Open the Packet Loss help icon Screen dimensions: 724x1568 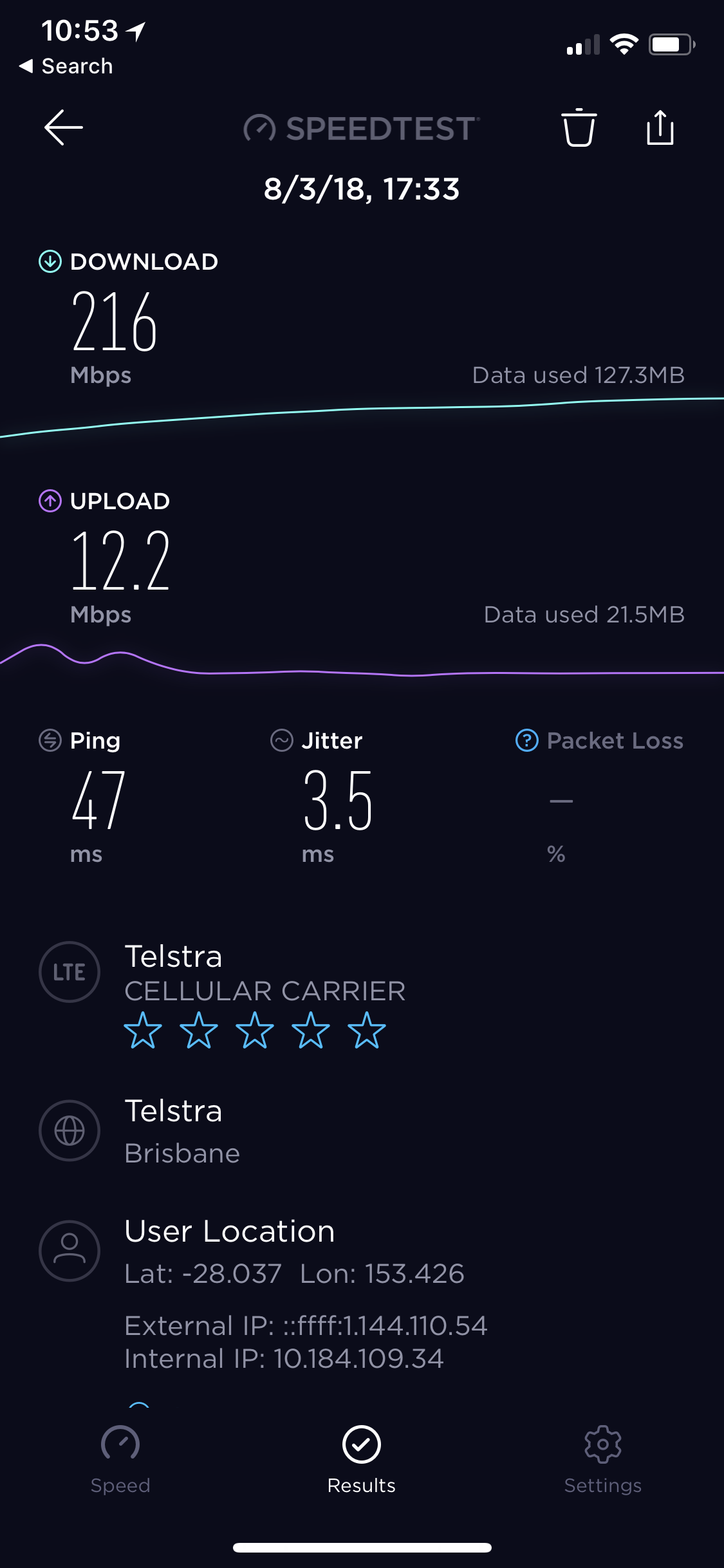pyautogui.click(x=527, y=740)
